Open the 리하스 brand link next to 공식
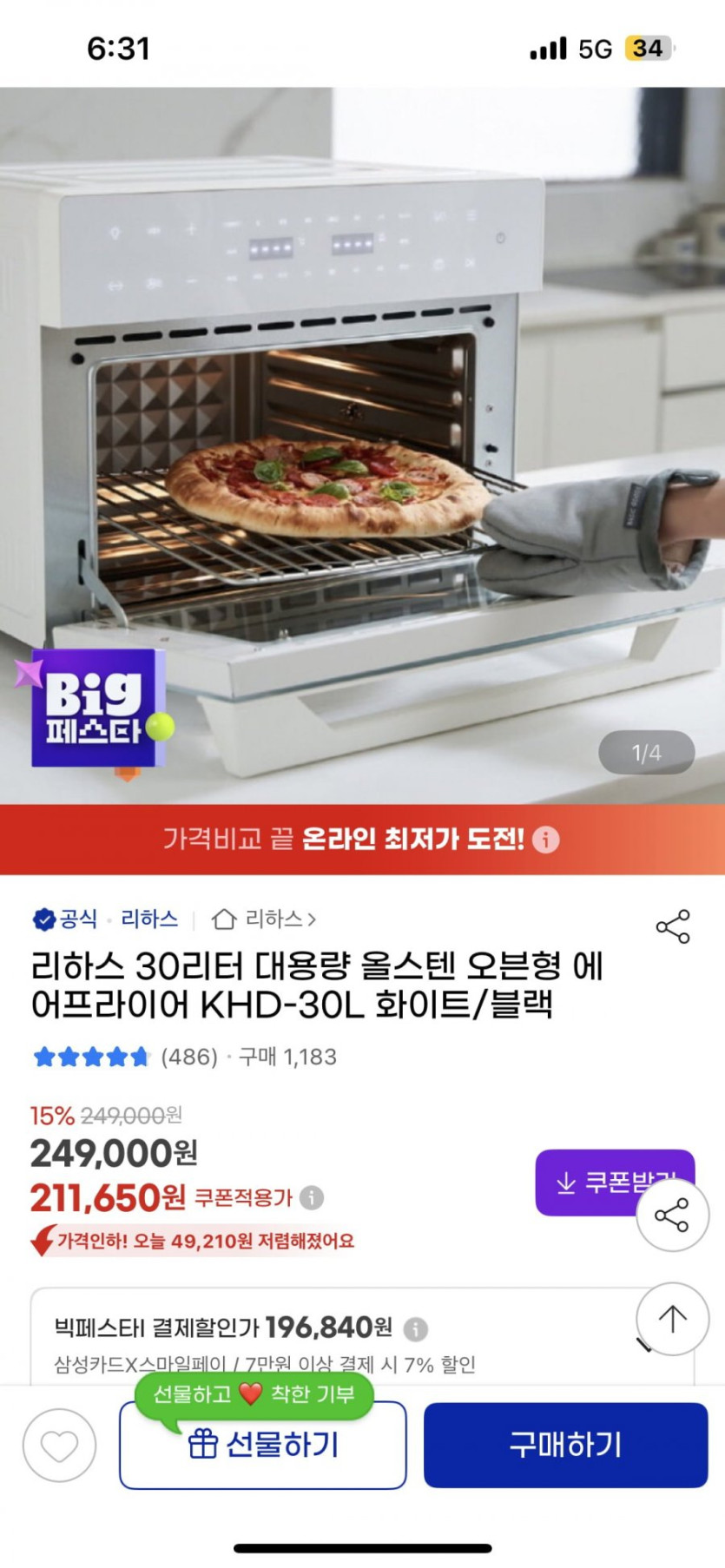The image size is (725, 1568). [x=149, y=919]
